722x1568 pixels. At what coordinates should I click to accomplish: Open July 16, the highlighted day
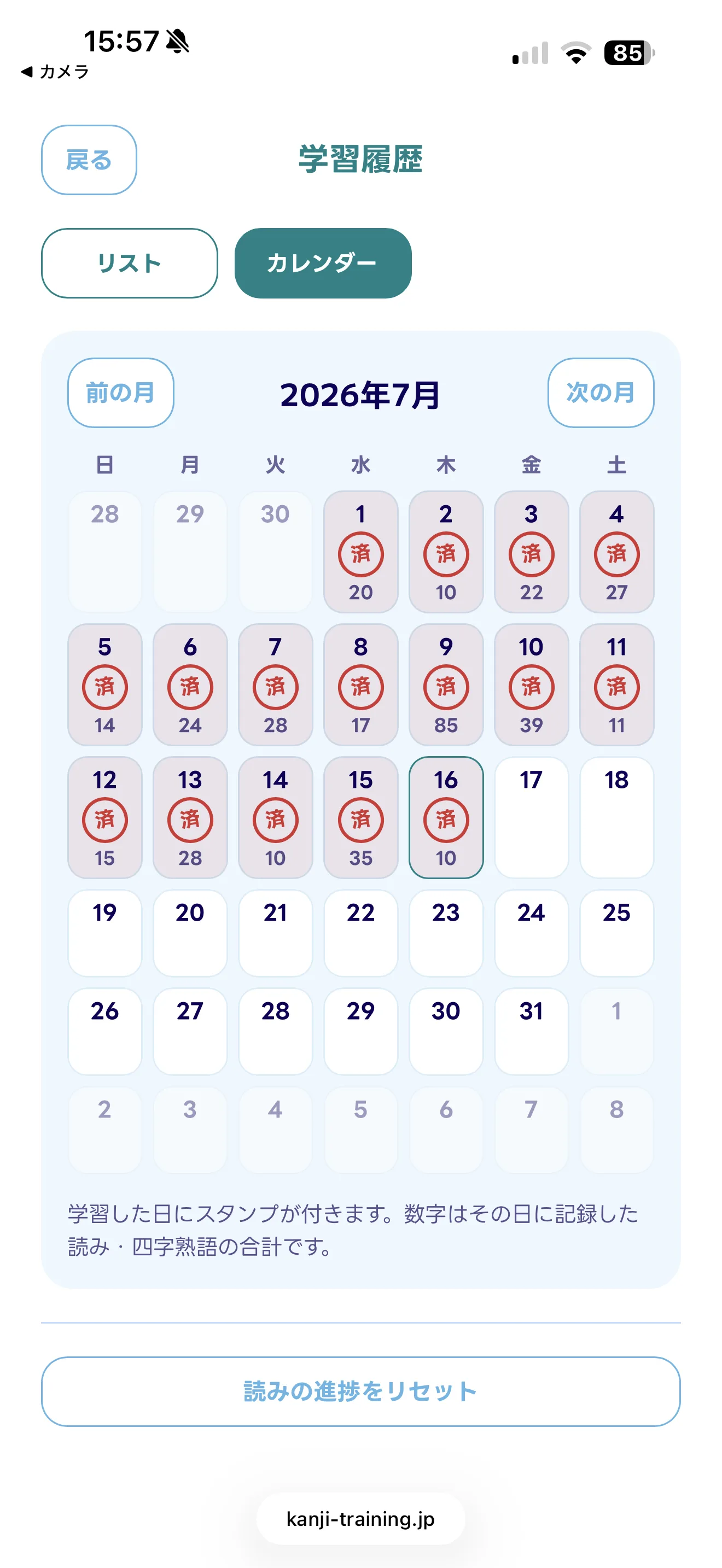pos(446,817)
